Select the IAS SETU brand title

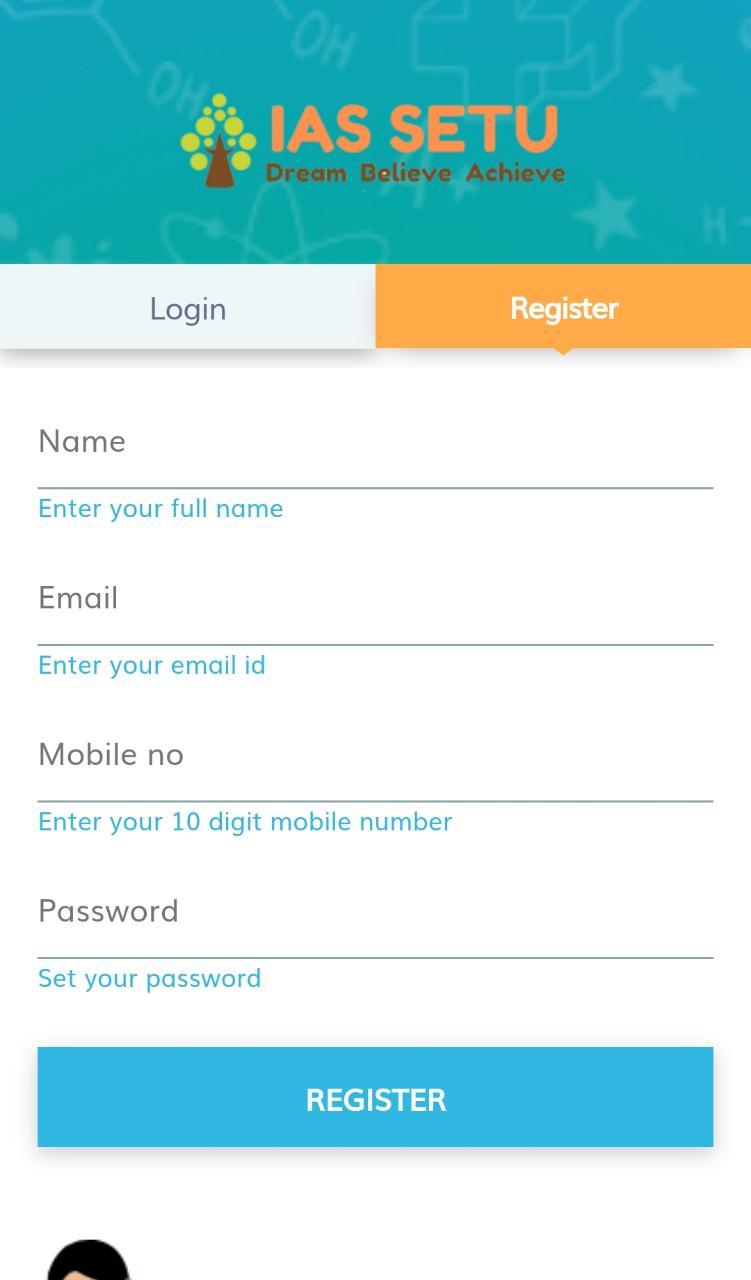412,127
